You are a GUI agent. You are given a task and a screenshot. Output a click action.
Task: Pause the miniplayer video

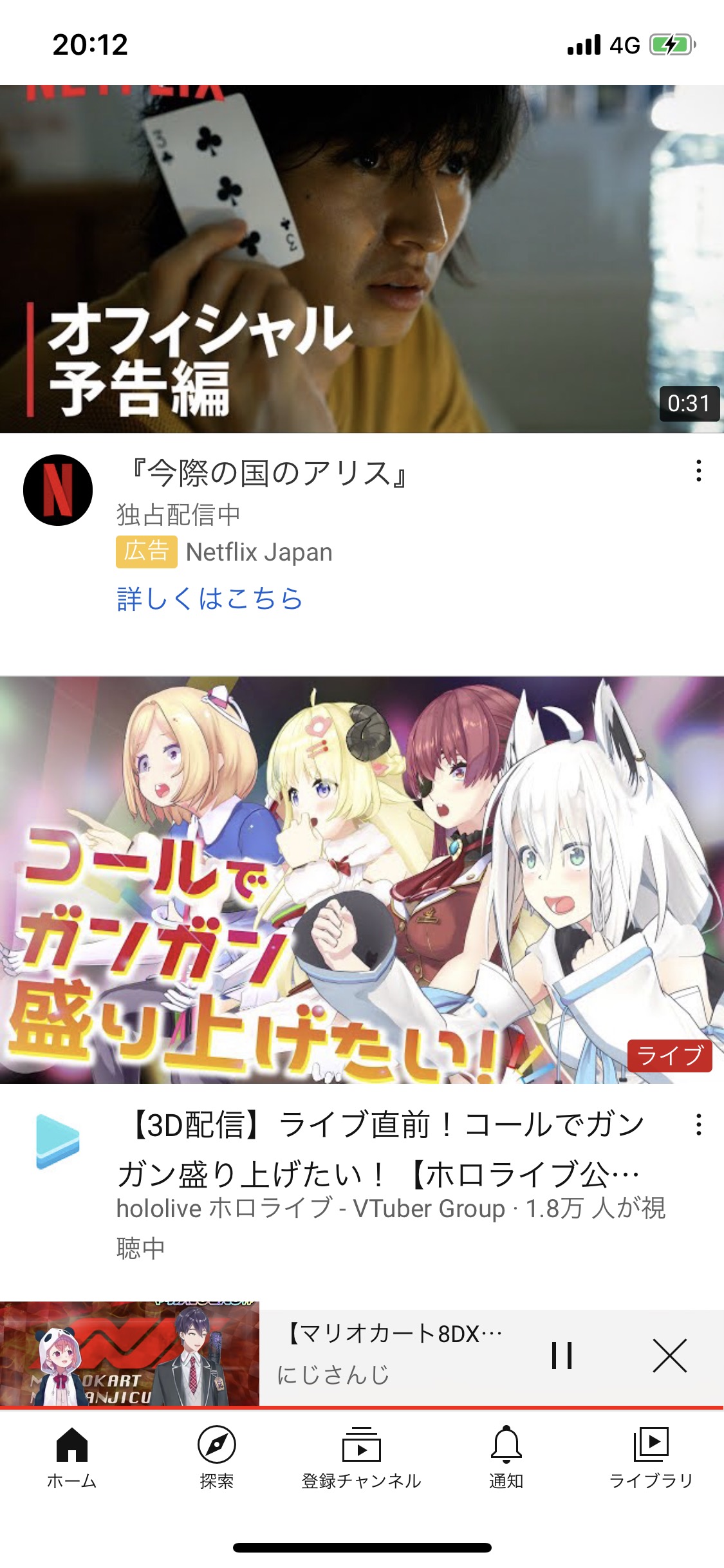[x=562, y=1355]
